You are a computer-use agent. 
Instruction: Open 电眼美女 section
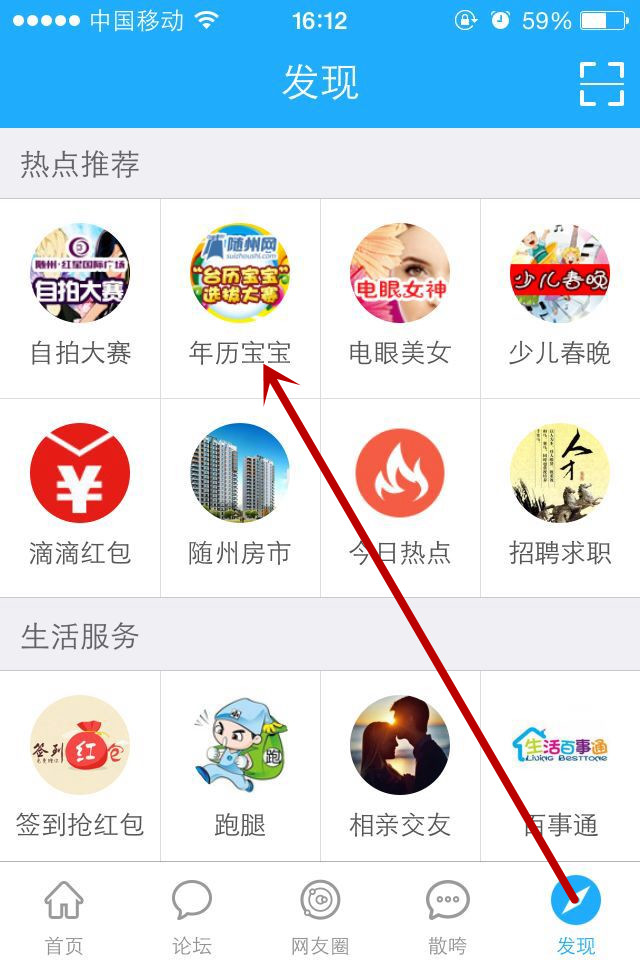click(400, 296)
